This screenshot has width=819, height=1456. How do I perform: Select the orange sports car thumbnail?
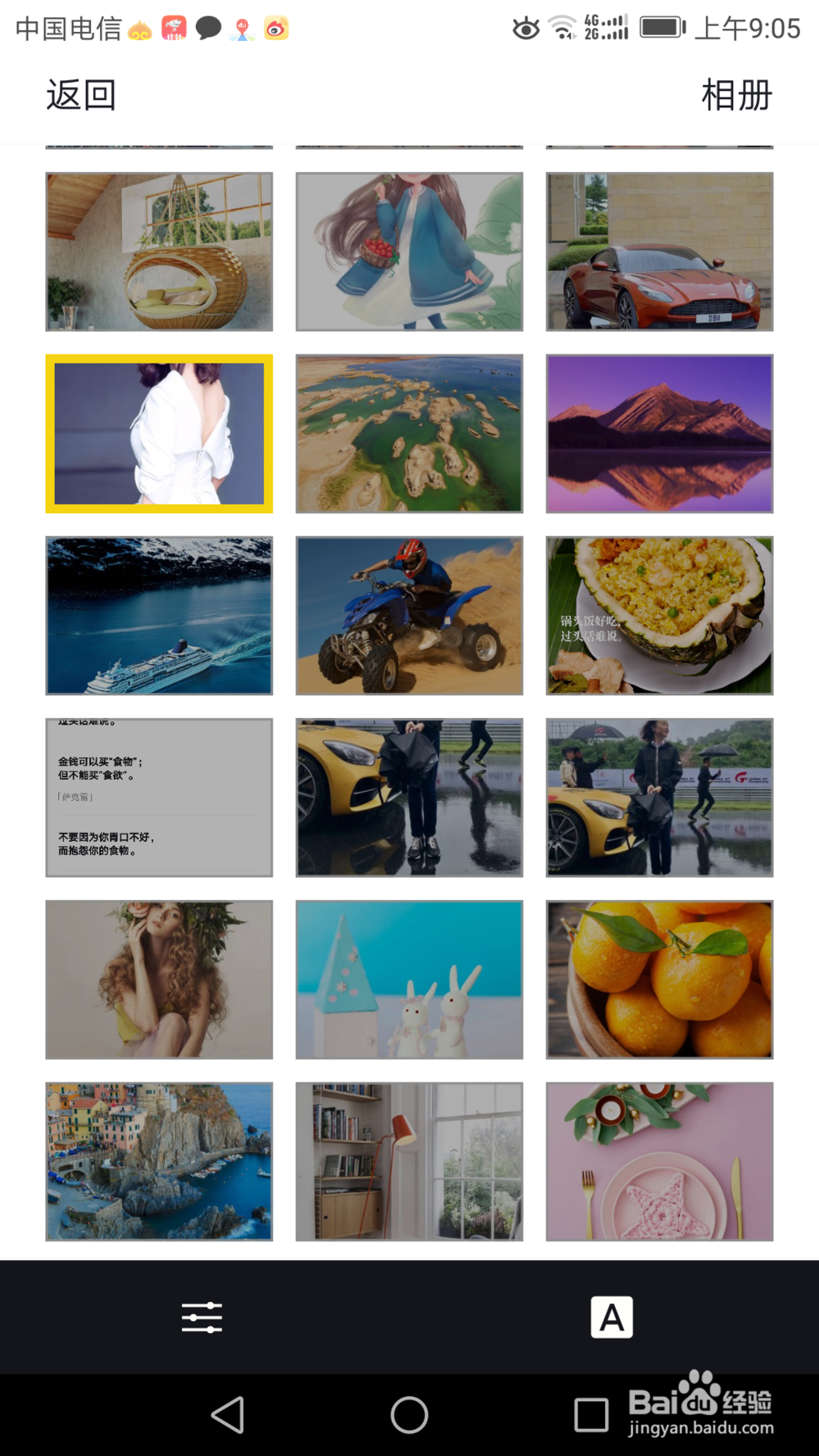[x=658, y=251]
